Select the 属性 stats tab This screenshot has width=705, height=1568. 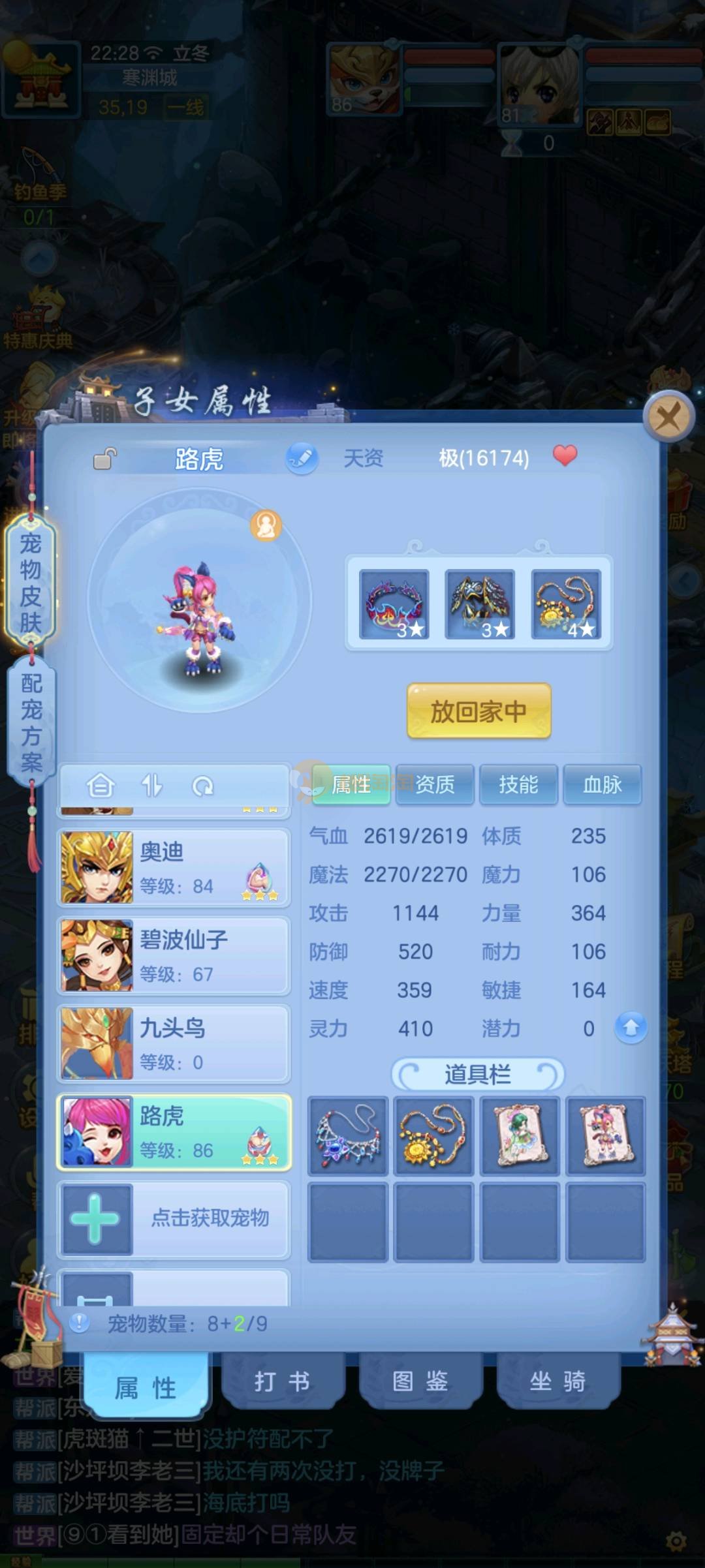pyautogui.click(x=351, y=784)
